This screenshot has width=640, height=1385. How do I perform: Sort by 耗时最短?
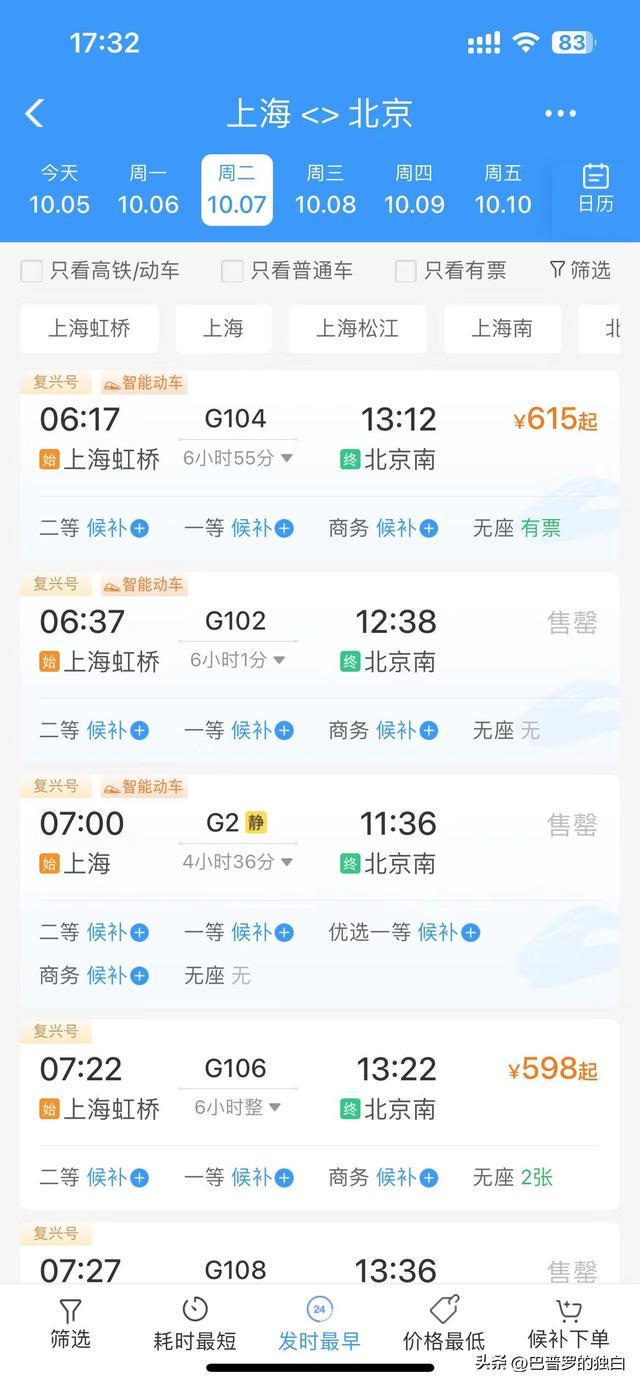point(195,1324)
